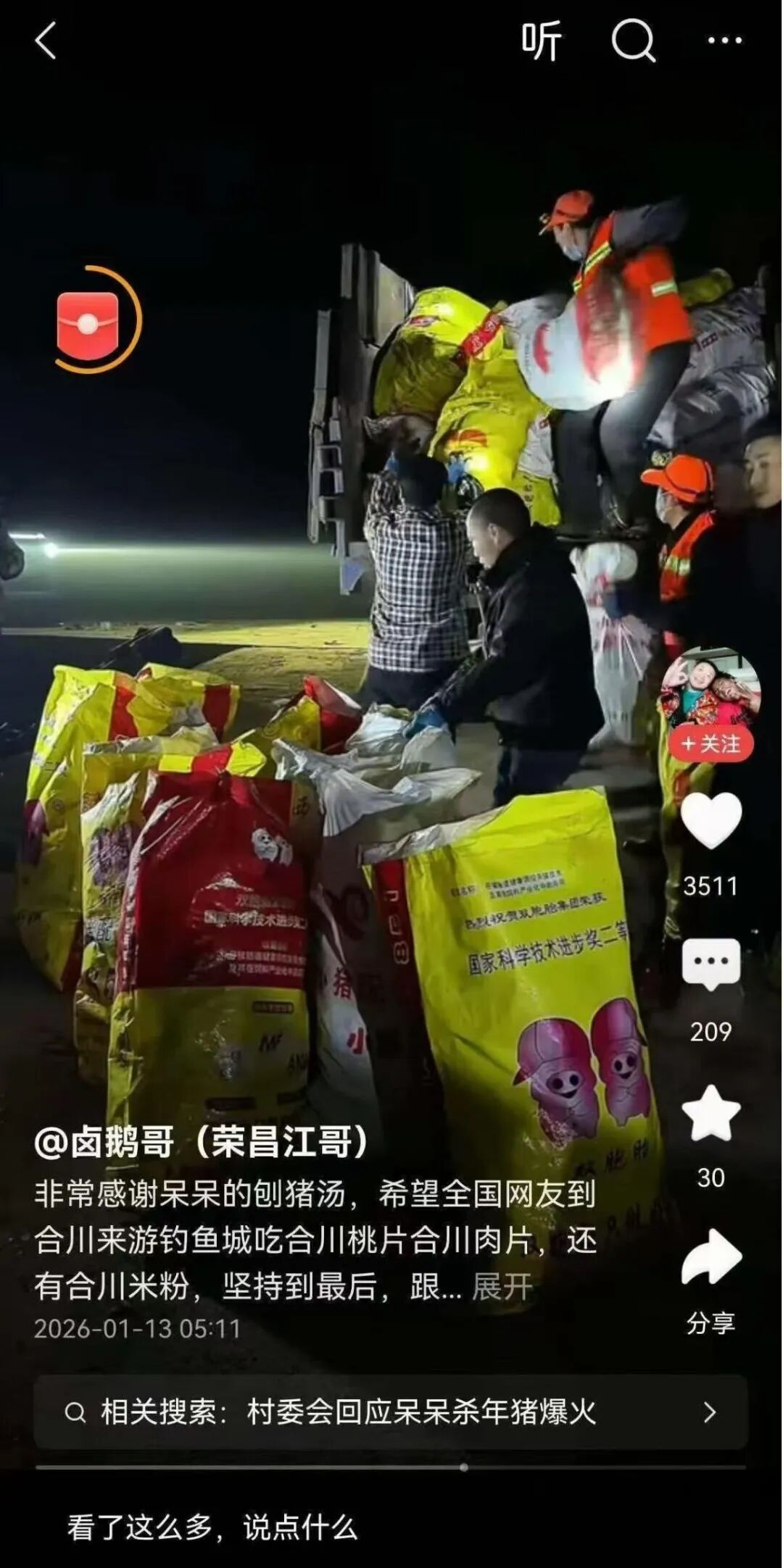
Task: Open the three-dot overflow menu
Action: (x=724, y=41)
